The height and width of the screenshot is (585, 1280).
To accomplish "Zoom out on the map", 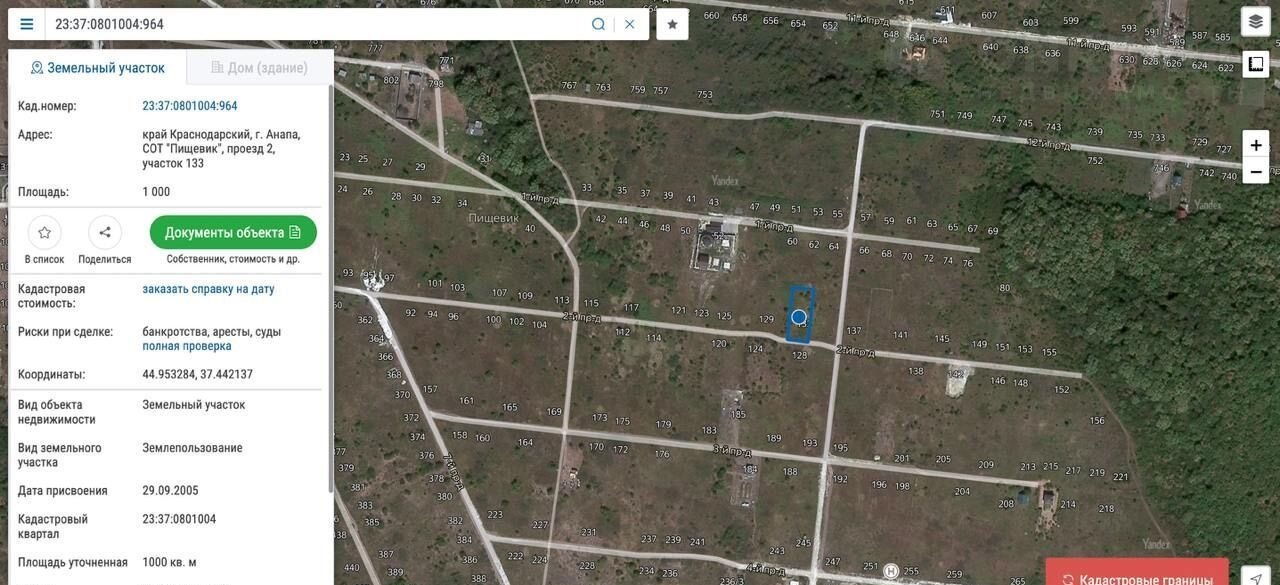I will pos(1256,171).
